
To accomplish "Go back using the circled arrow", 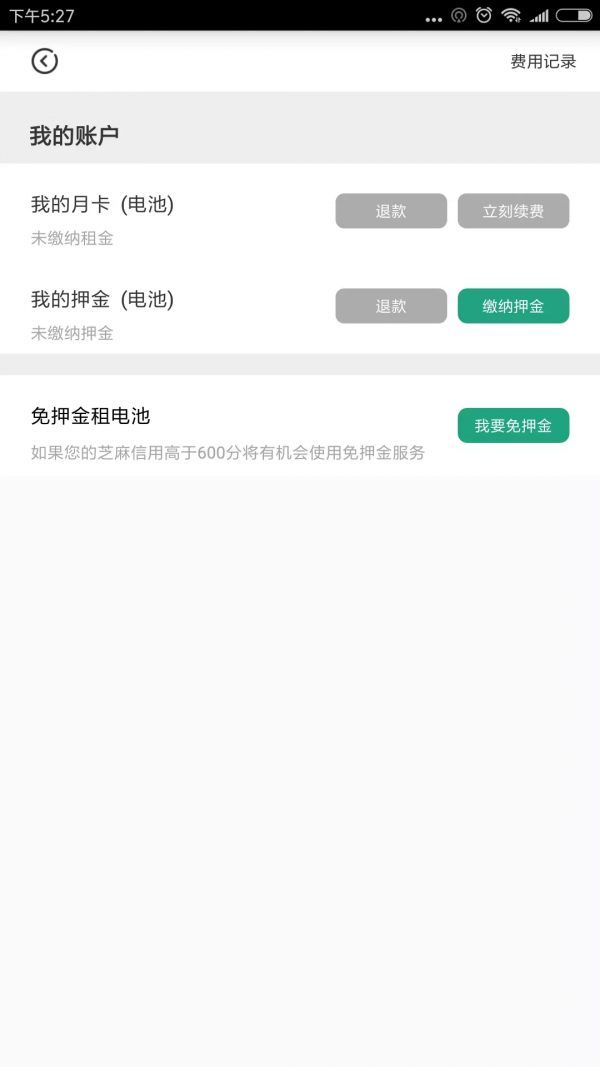I will (x=45, y=61).
